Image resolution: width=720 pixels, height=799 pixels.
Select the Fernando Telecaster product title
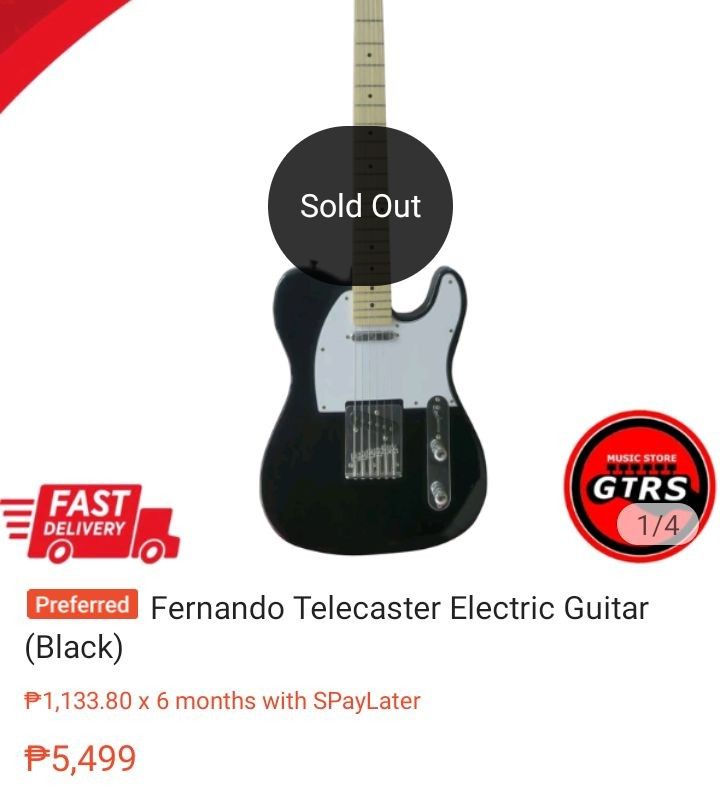coord(397,604)
